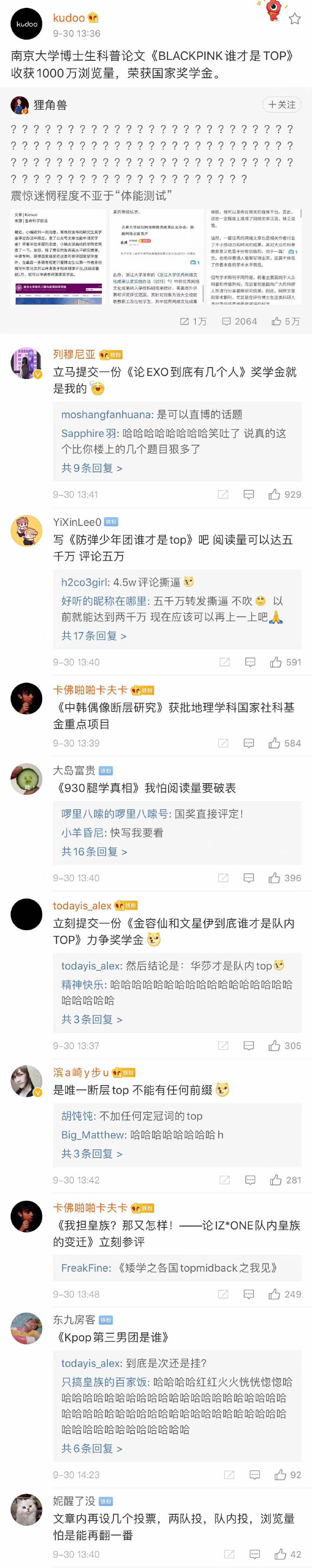Open the 2064 comments on quoted post
Image resolution: width=312 pixels, height=1568 pixels.
pyautogui.click(x=239, y=321)
